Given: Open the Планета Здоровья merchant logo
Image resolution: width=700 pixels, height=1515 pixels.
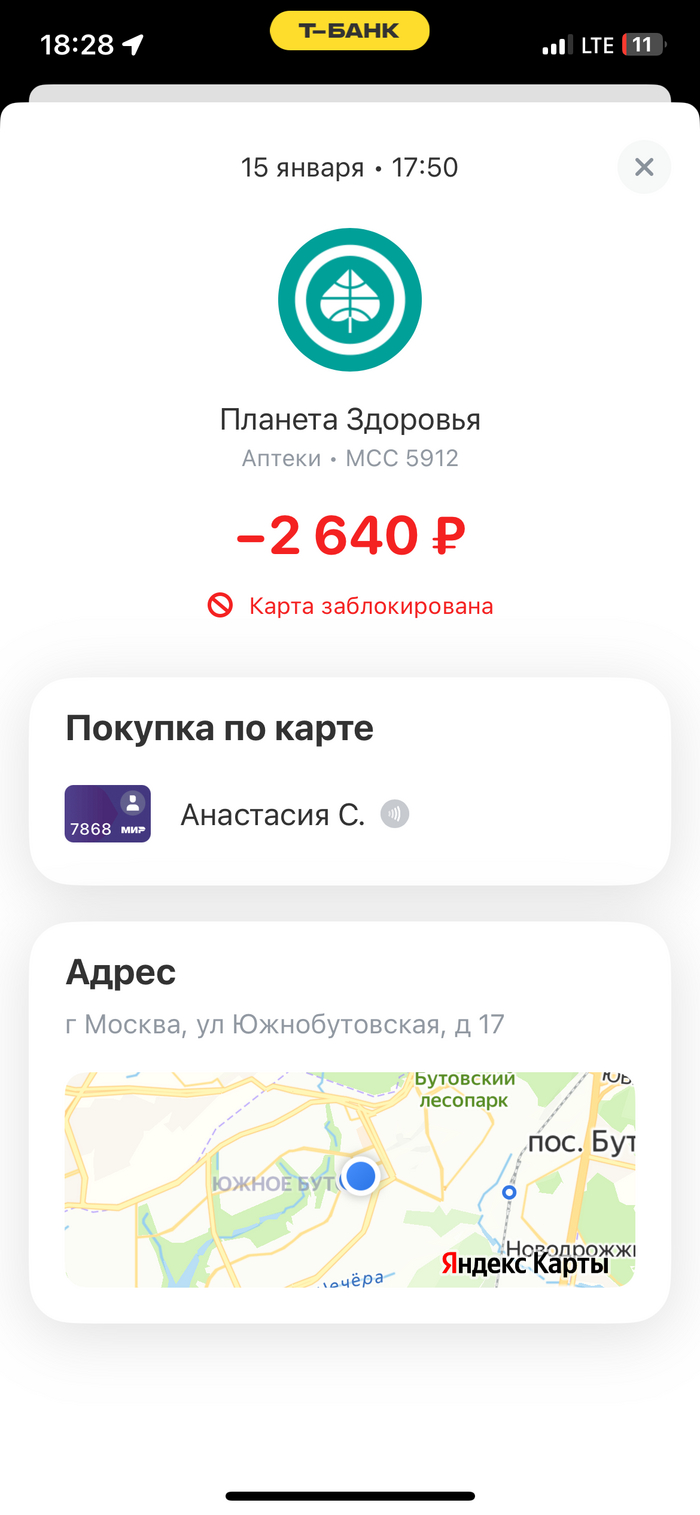Looking at the screenshot, I should tap(350, 300).
